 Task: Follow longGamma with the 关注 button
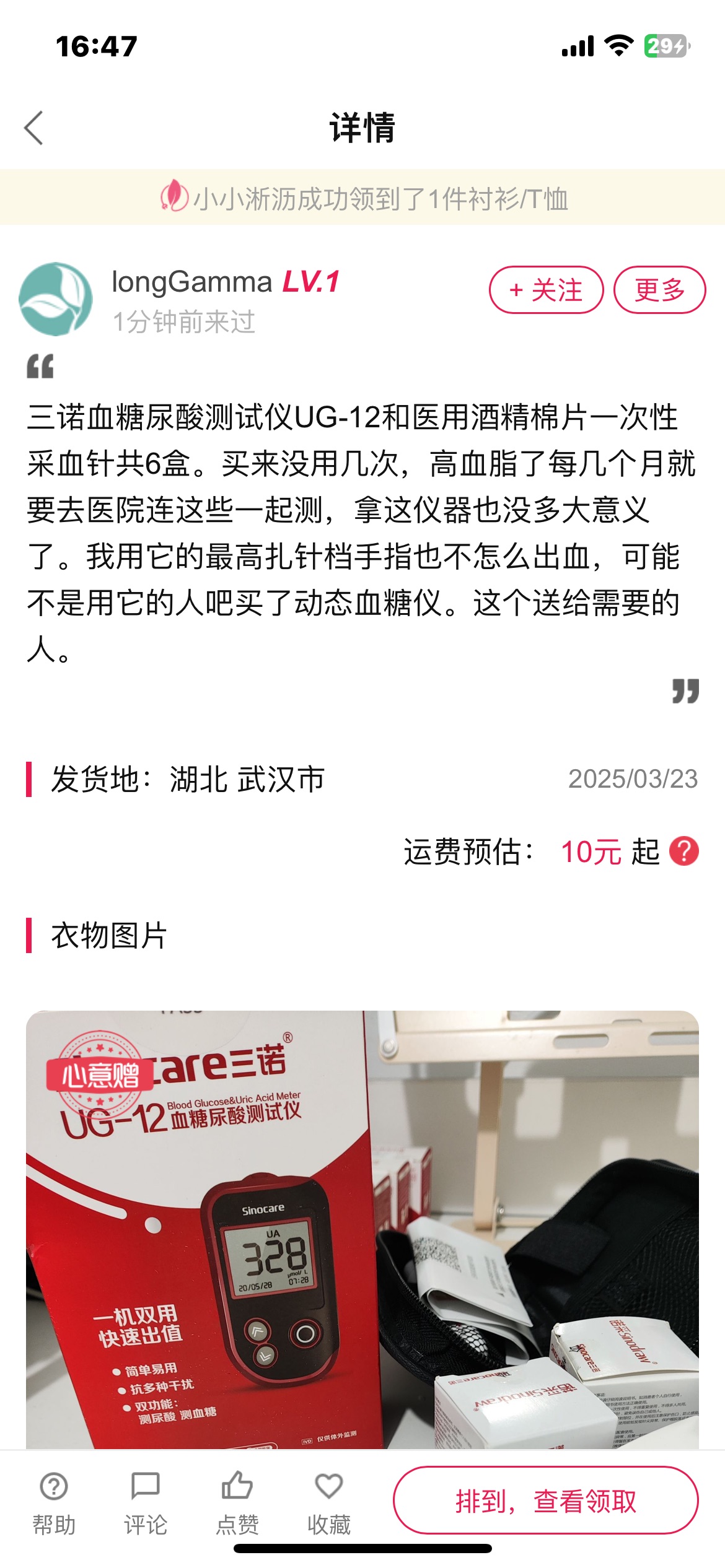(x=546, y=290)
